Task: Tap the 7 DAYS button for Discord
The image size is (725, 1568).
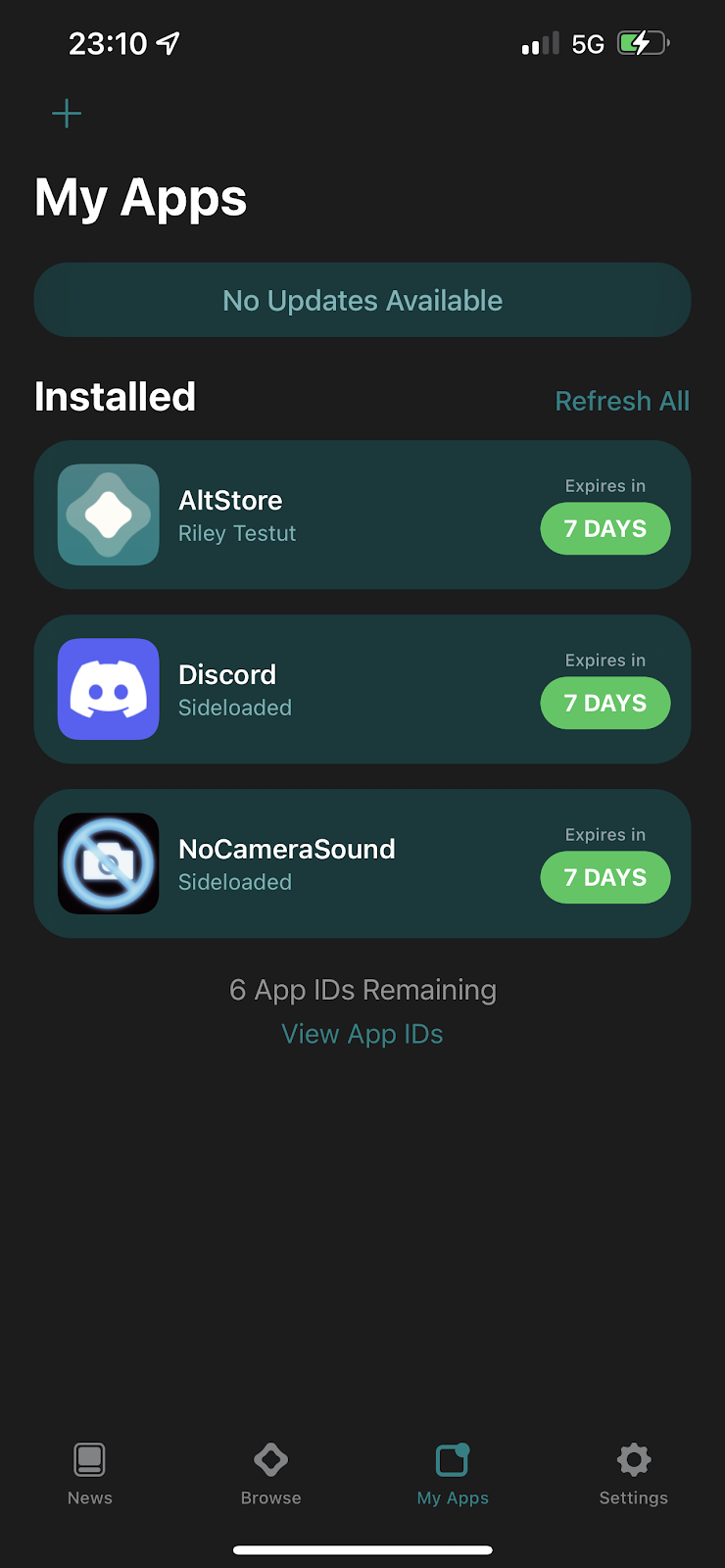Action: coord(605,703)
